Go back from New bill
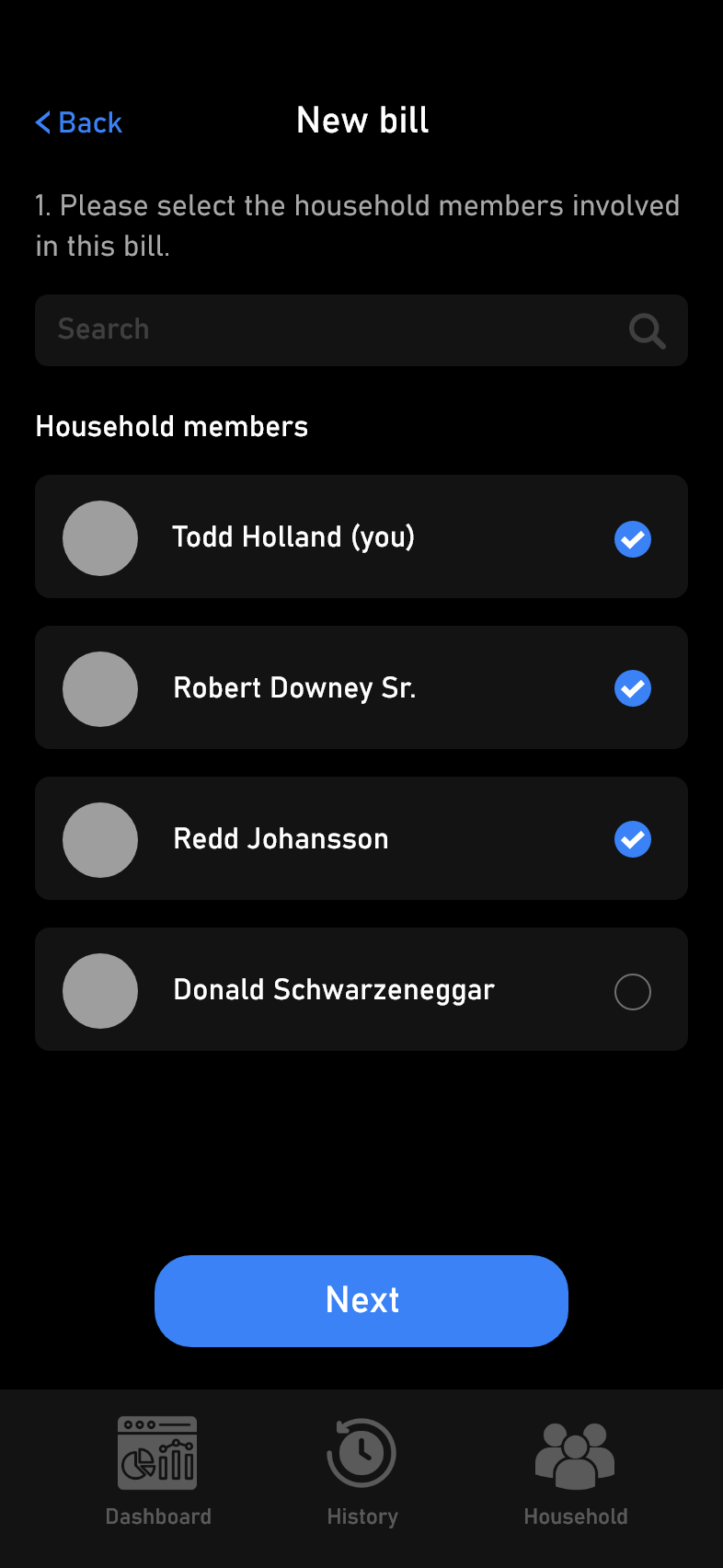This screenshot has width=723, height=1568. coord(78,122)
